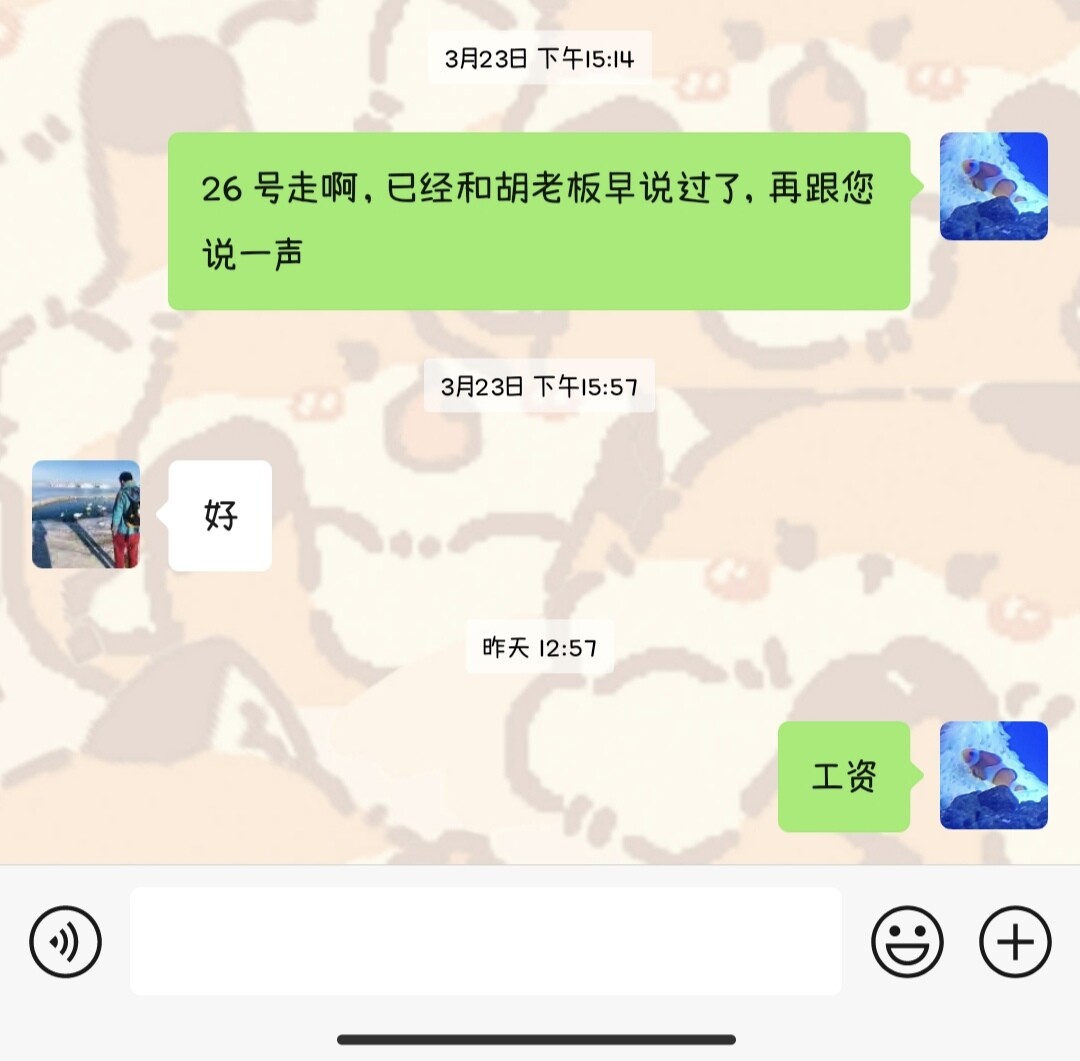
Task: Open the emoji sticker panel
Action: tap(907, 941)
